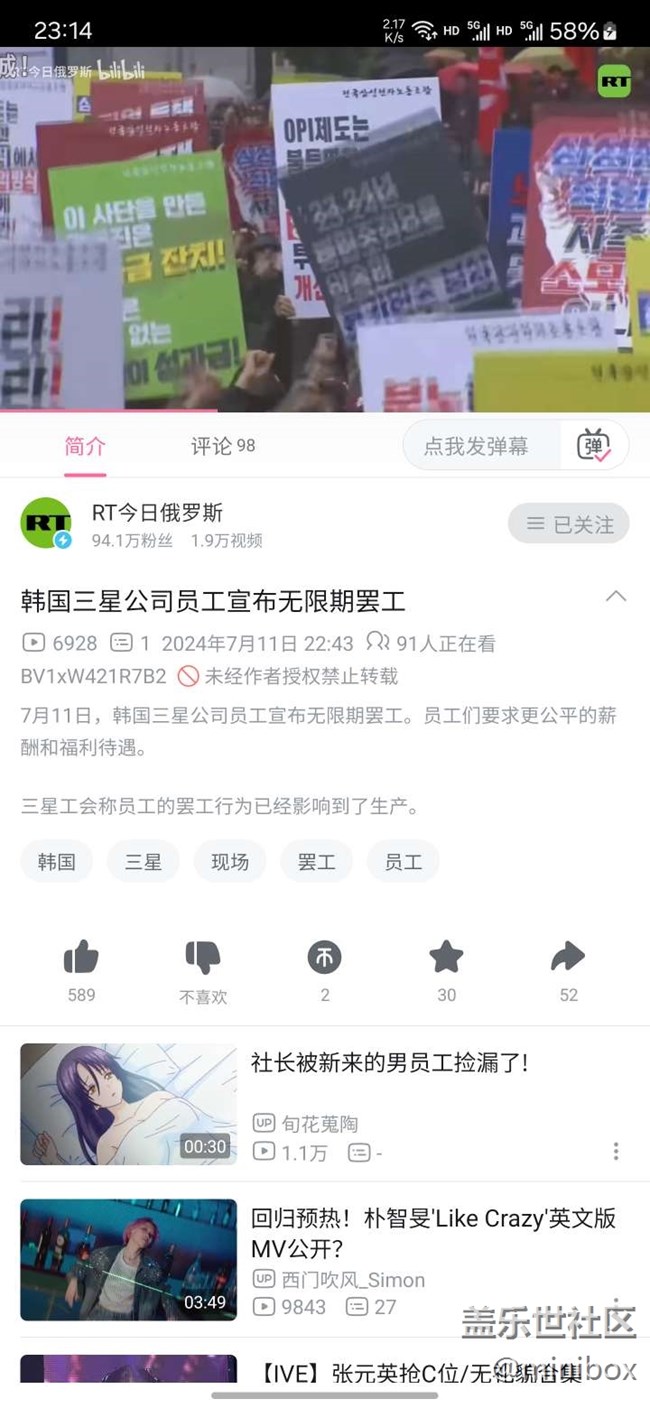
Task: Open 朴智旻 'Like Crazy' 英文版 video
Action: coord(432,1232)
